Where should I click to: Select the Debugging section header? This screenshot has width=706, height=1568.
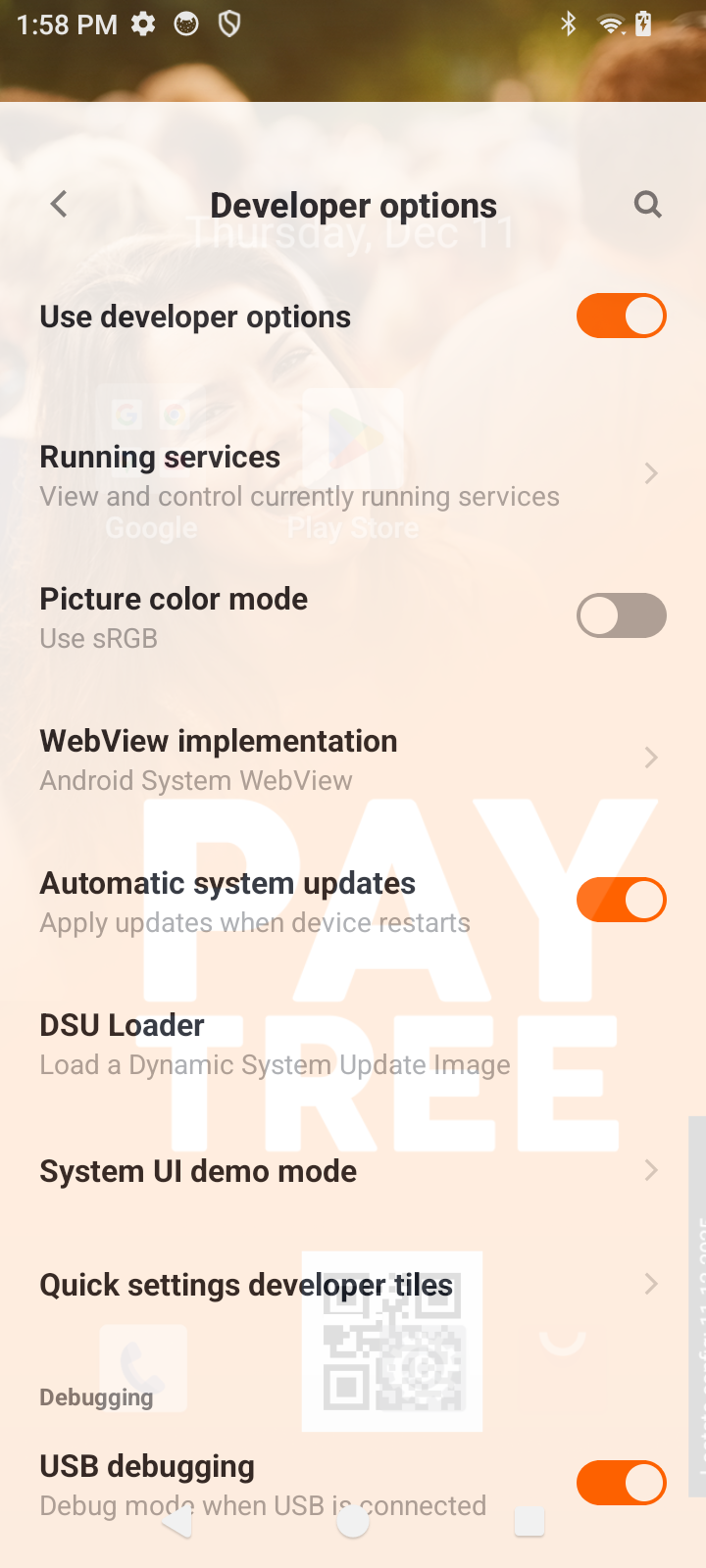[97, 1396]
